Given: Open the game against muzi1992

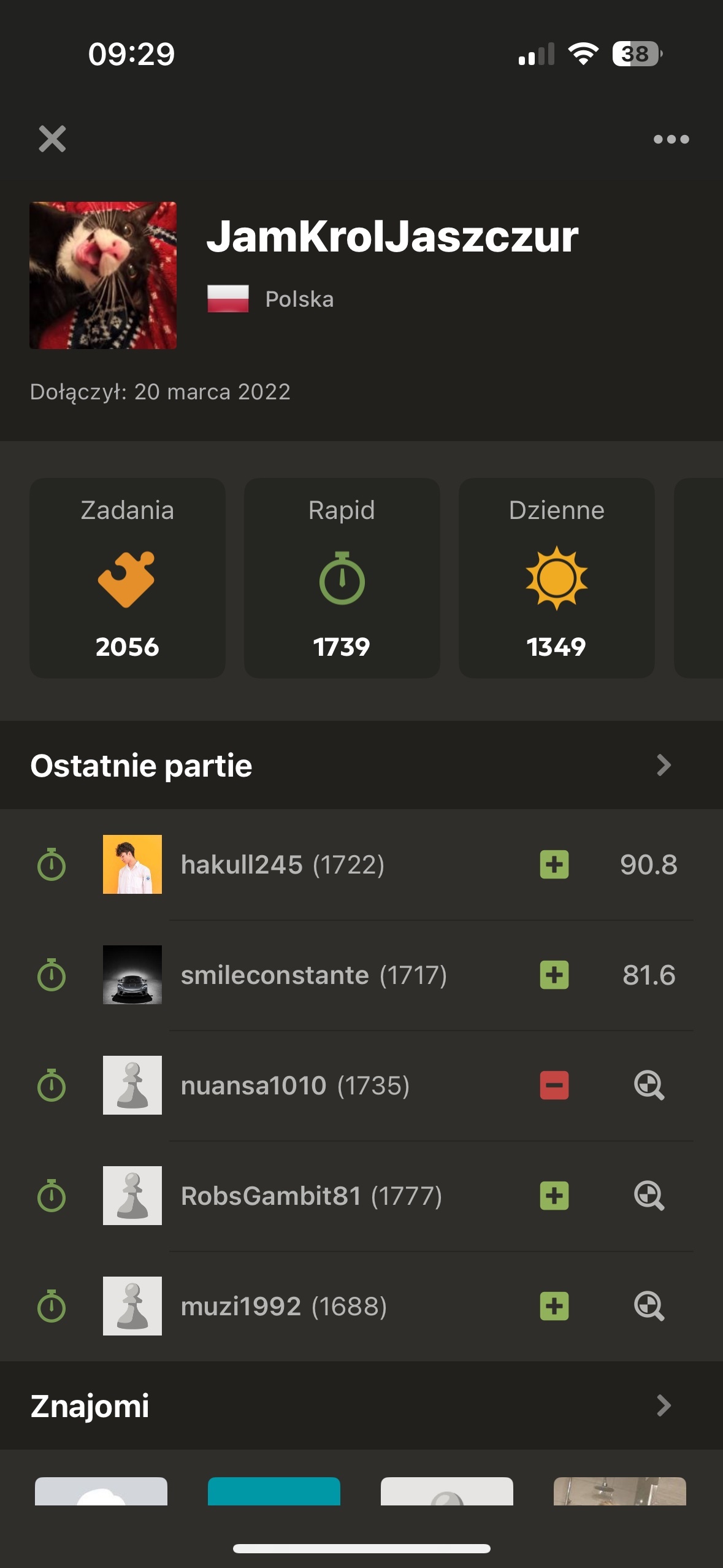Looking at the screenshot, I should pos(283,1306).
